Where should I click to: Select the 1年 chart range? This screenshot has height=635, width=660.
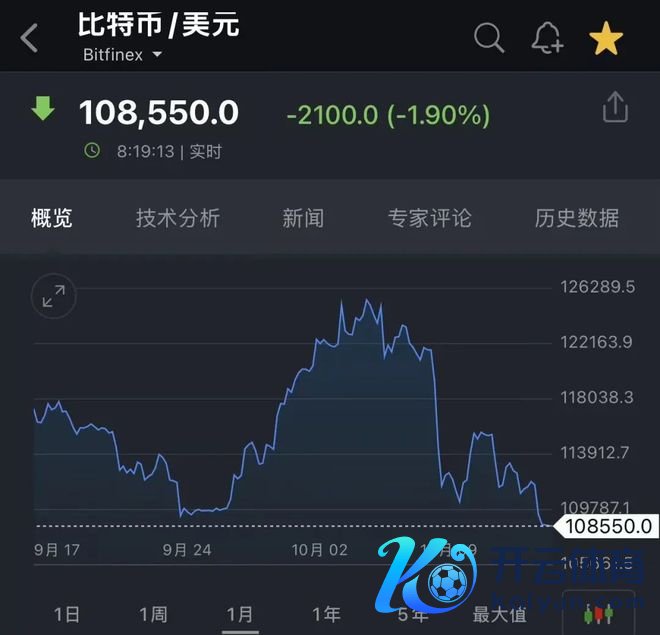pos(326,614)
